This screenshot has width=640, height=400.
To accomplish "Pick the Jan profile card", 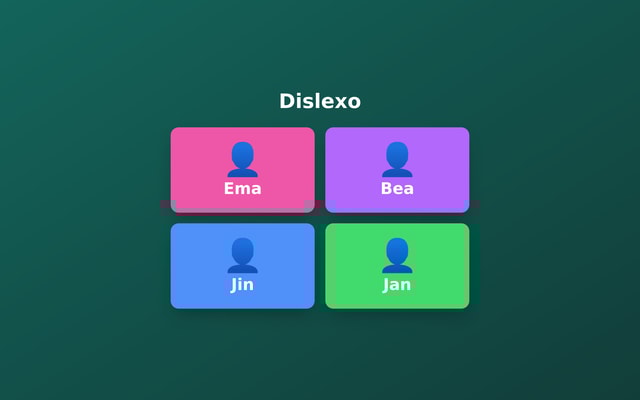I will (397, 265).
